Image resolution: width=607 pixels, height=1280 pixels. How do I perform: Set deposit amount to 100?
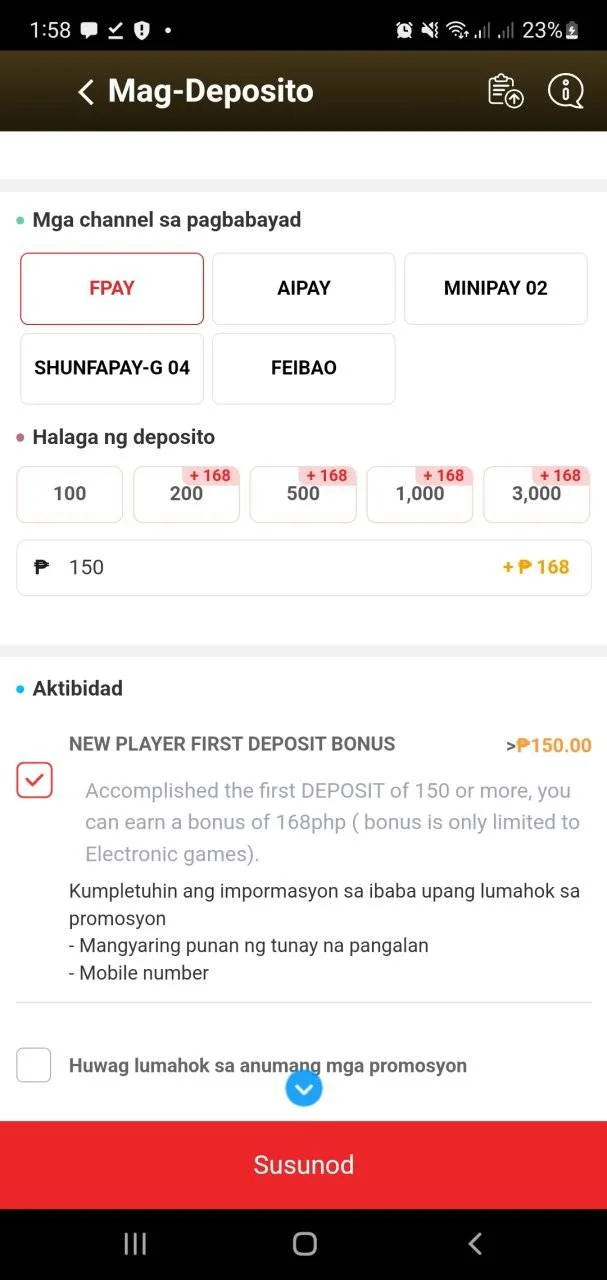pos(70,494)
